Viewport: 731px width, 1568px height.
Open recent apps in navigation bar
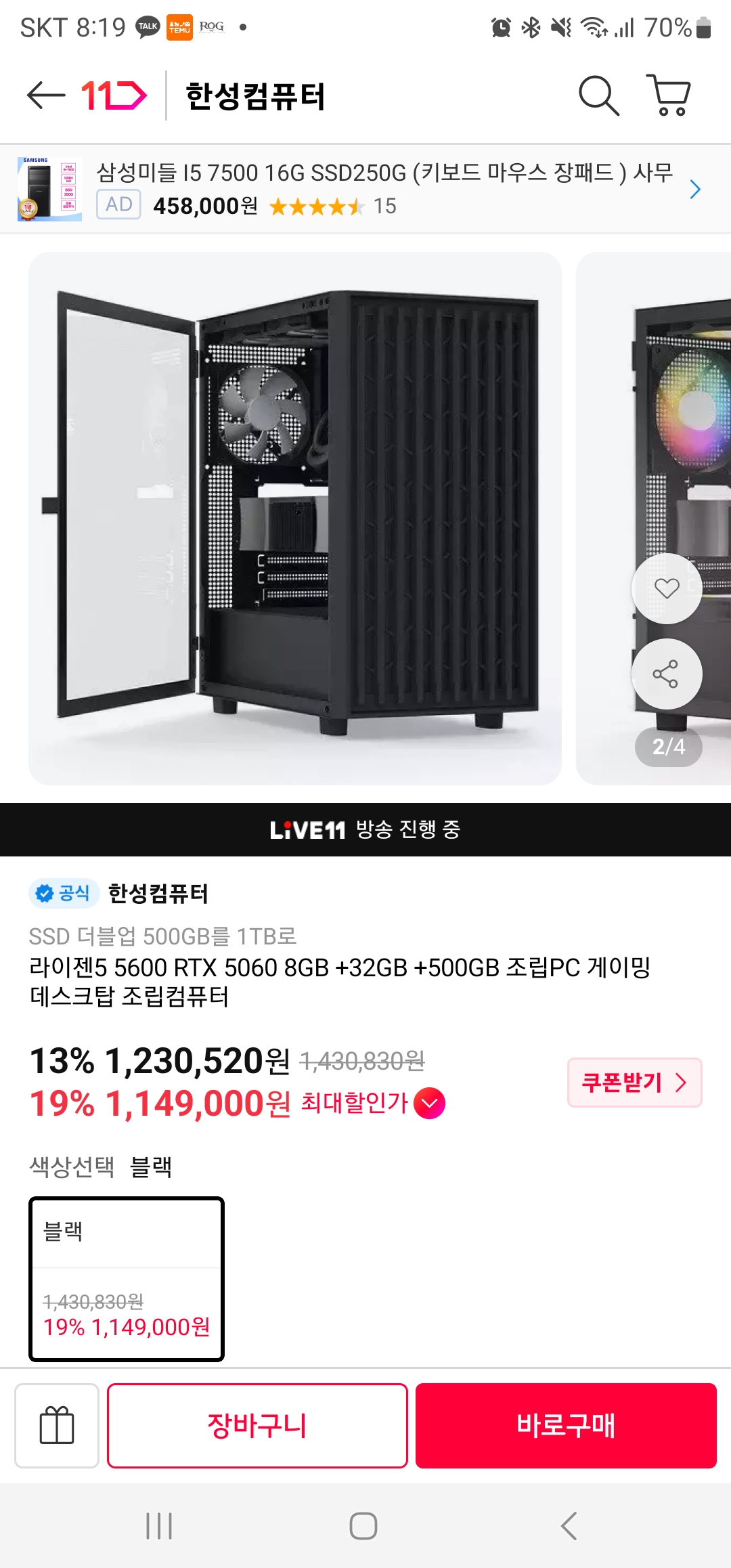(159, 1526)
